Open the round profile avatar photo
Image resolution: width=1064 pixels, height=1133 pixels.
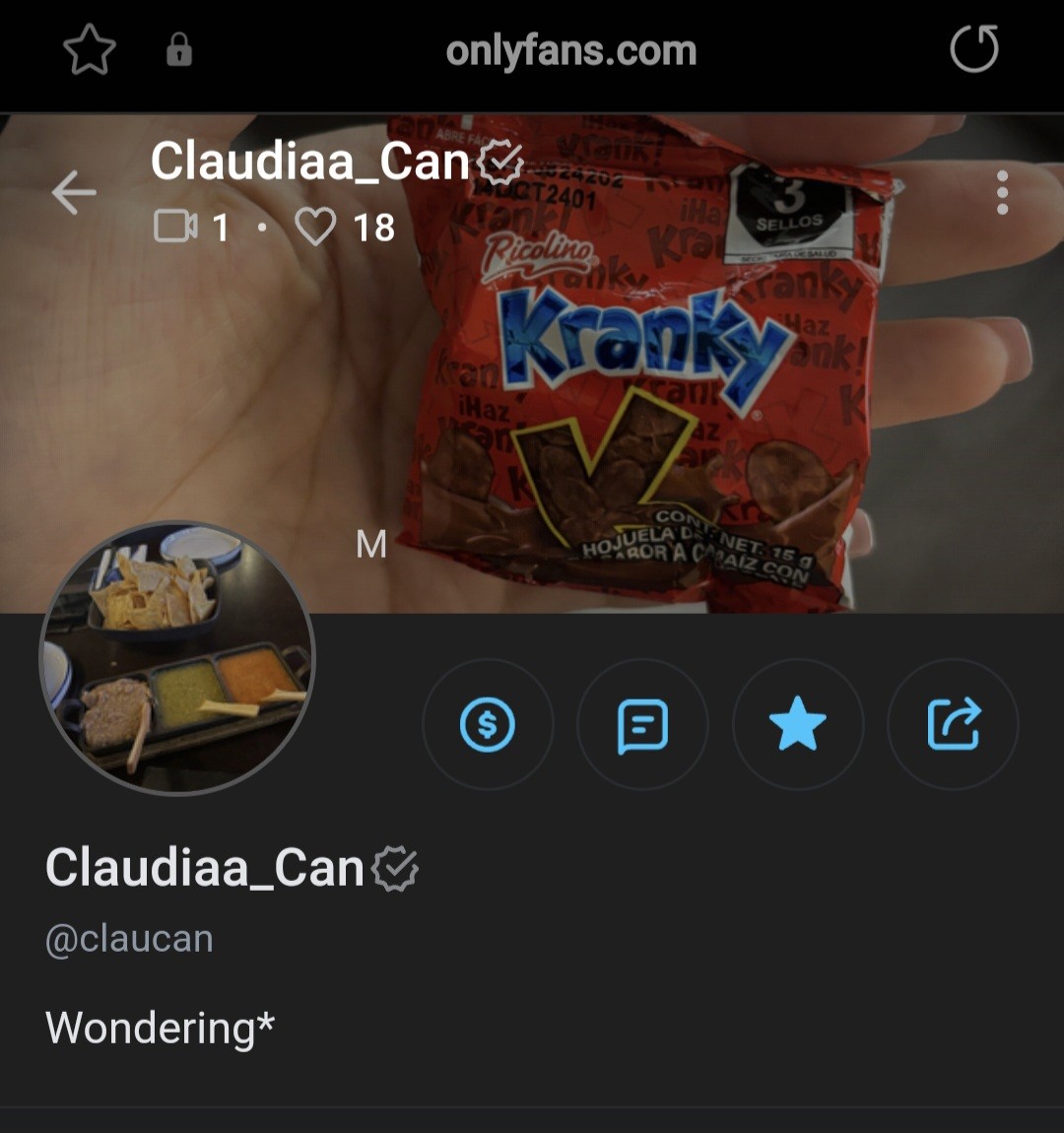(x=177, y=658)
